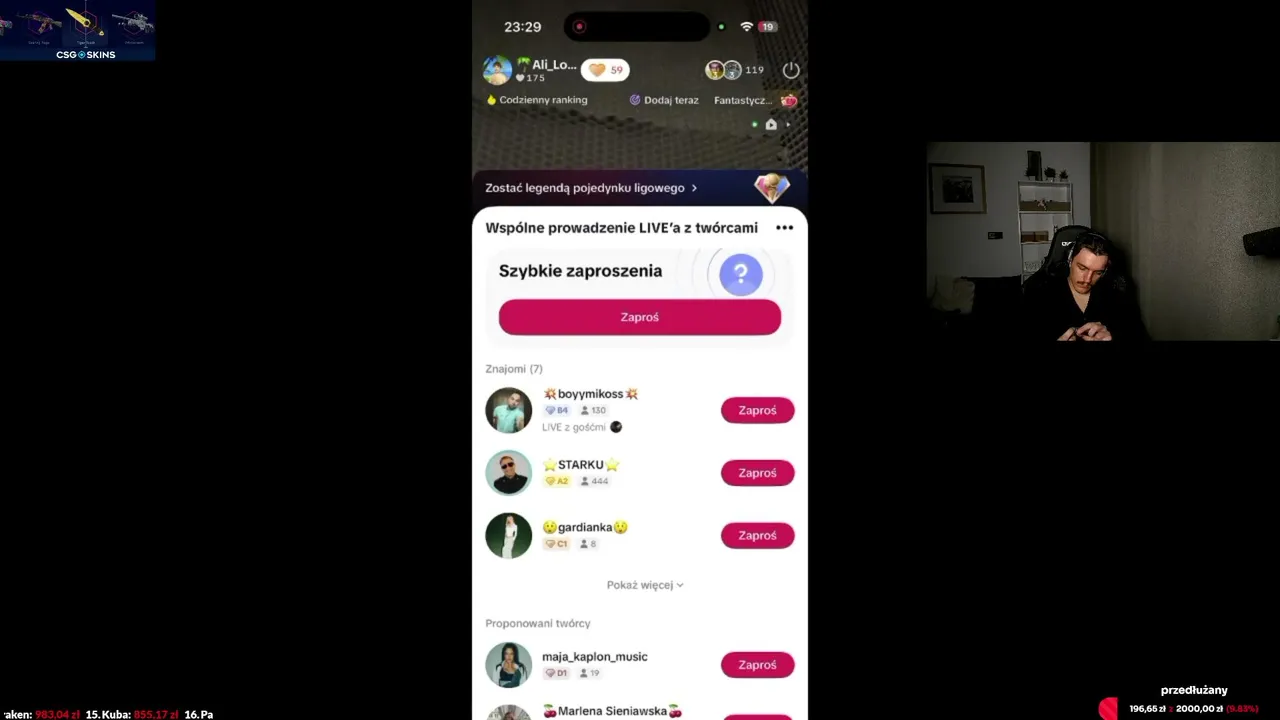Screen dimensions: 1280x720
Task: Tap the big Zaproś quick invite button
Action: [x=640, y=317]
